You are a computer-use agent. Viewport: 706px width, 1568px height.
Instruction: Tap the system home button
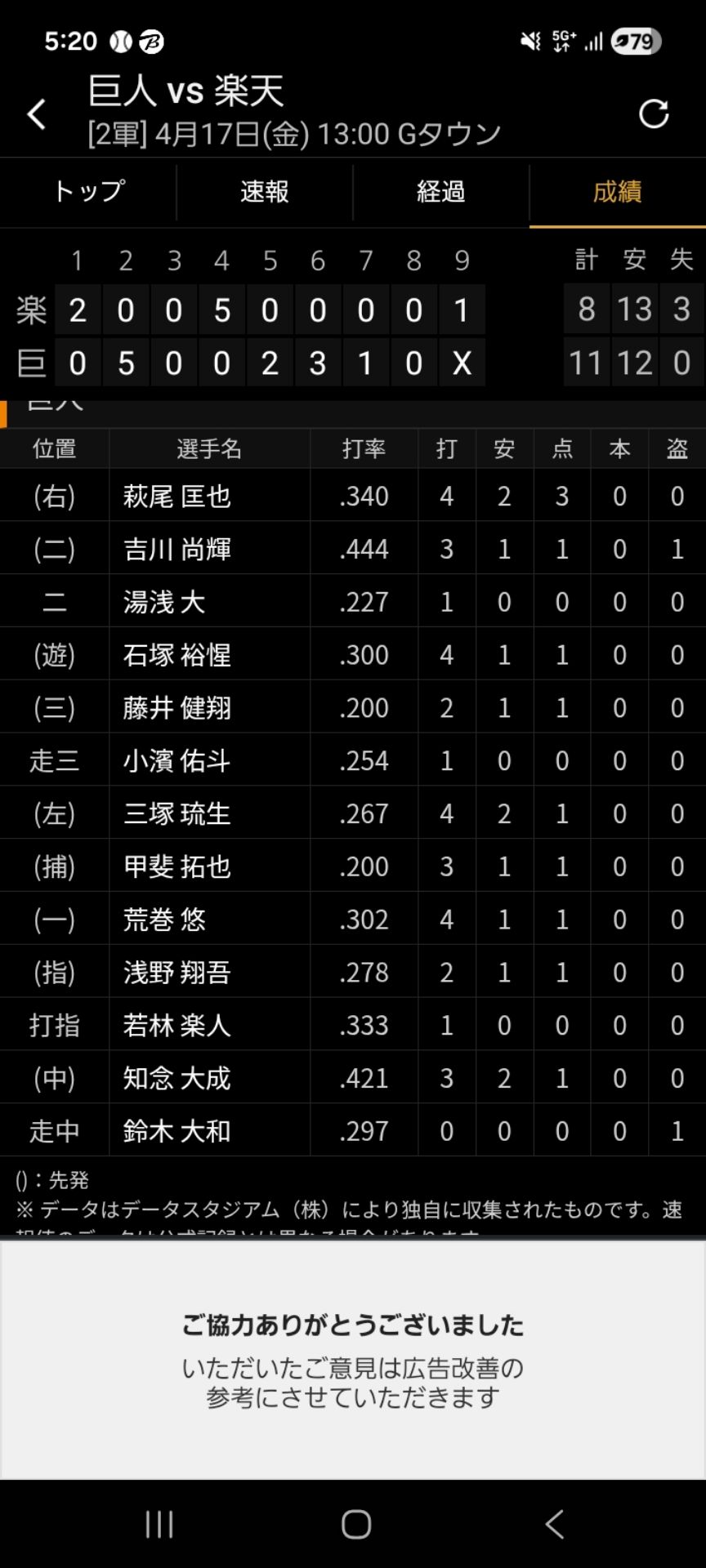click(x=356, y=1524)
